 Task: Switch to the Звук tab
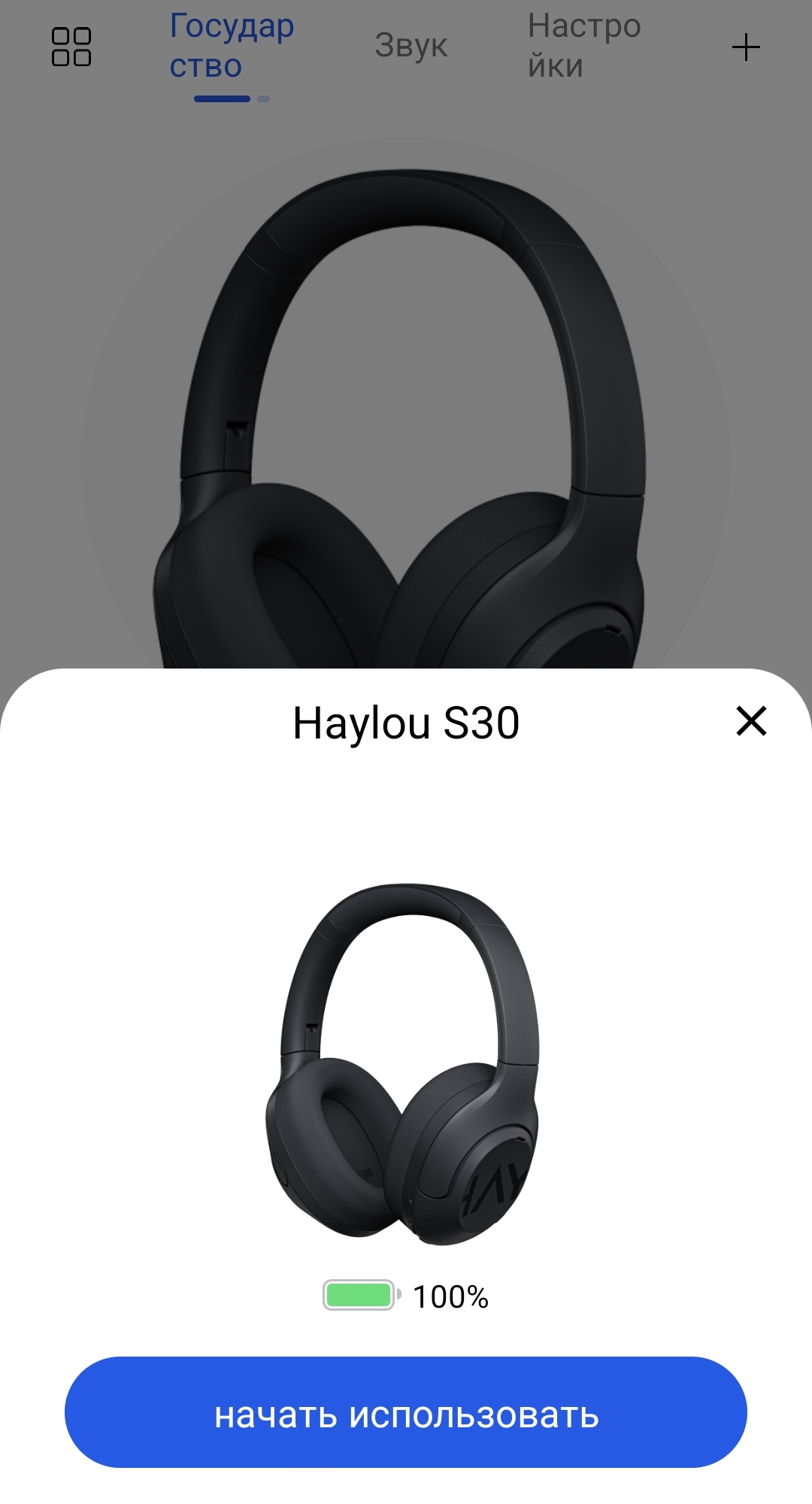pyautogui.click(x=411, y=46)
